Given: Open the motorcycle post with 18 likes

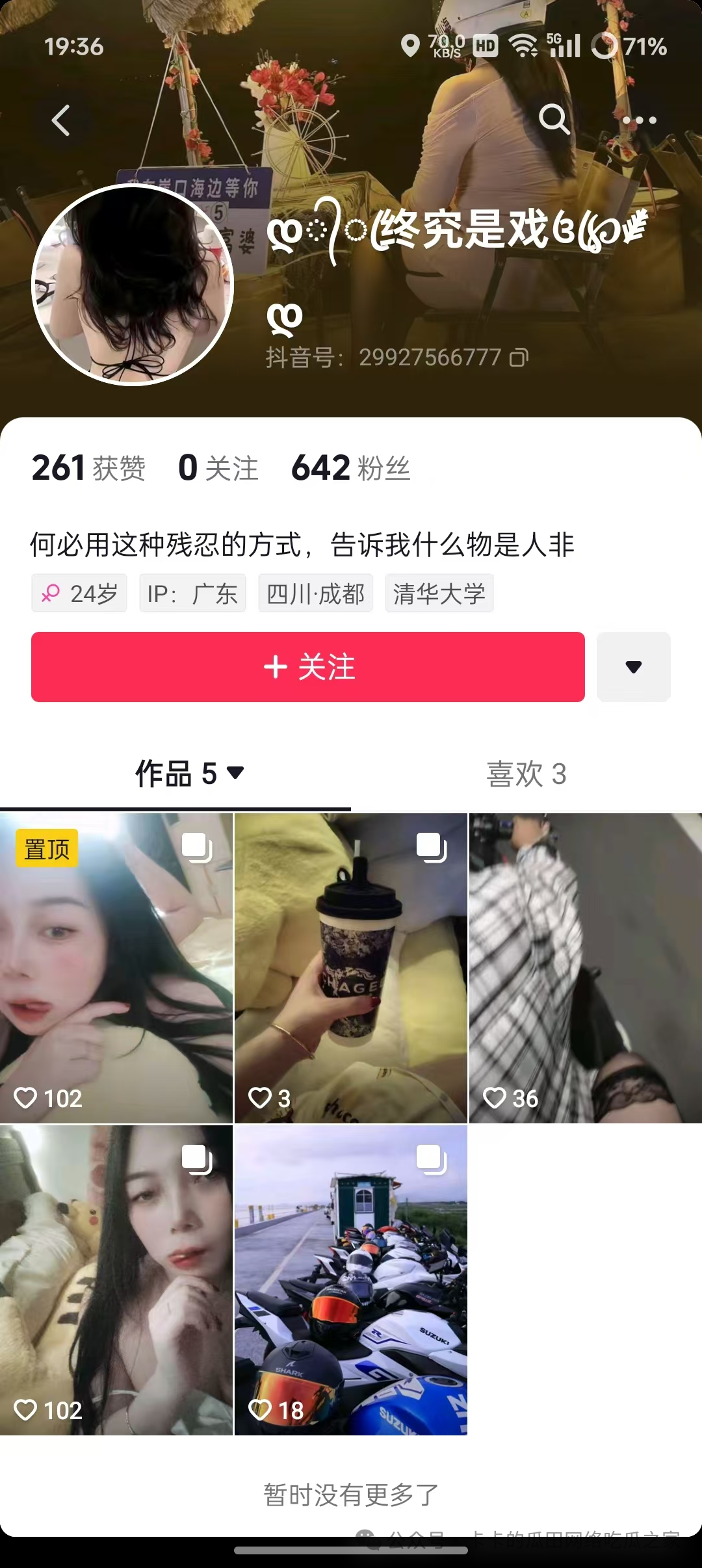Looking at the screenshot, I should (x=351, y=1281).
